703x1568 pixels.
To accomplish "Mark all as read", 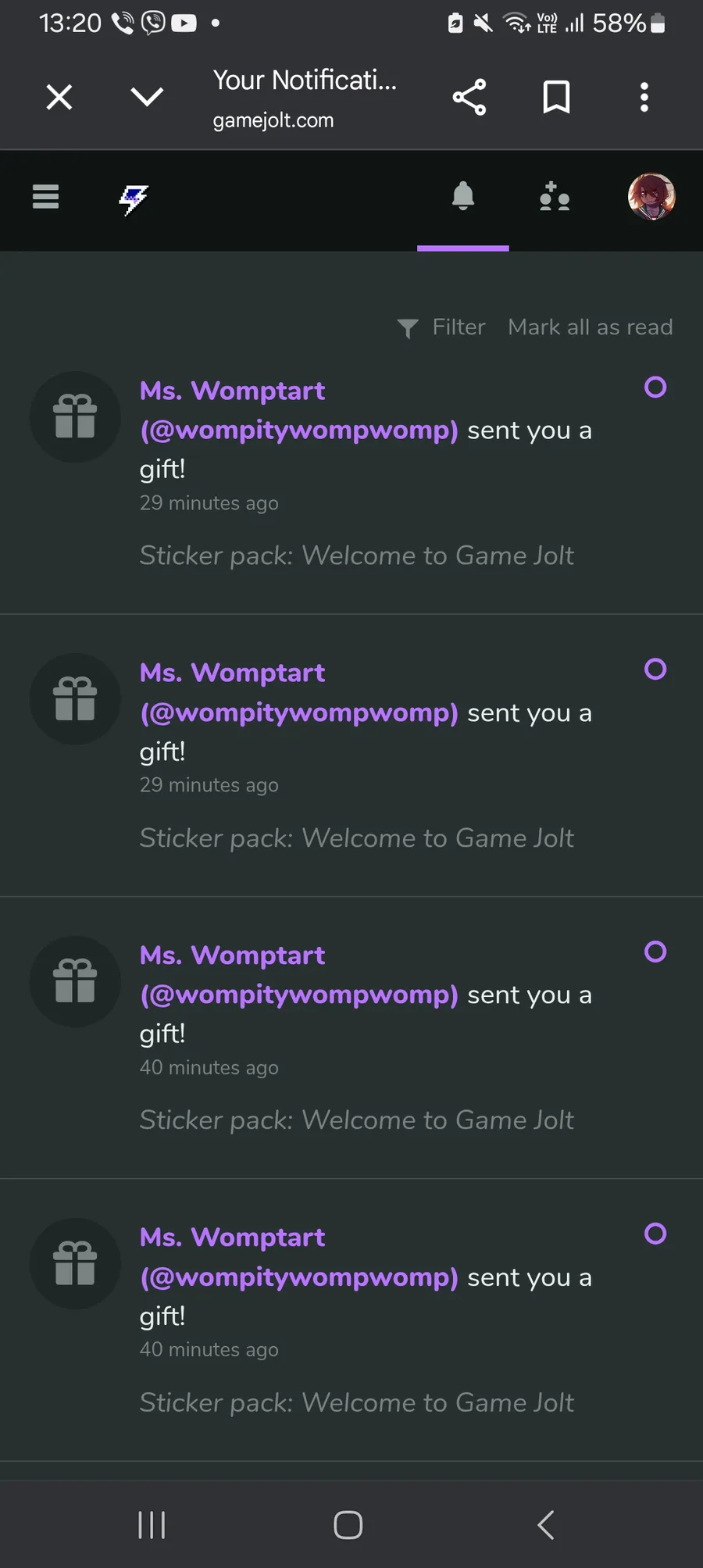I will click(x=590, y=327).
